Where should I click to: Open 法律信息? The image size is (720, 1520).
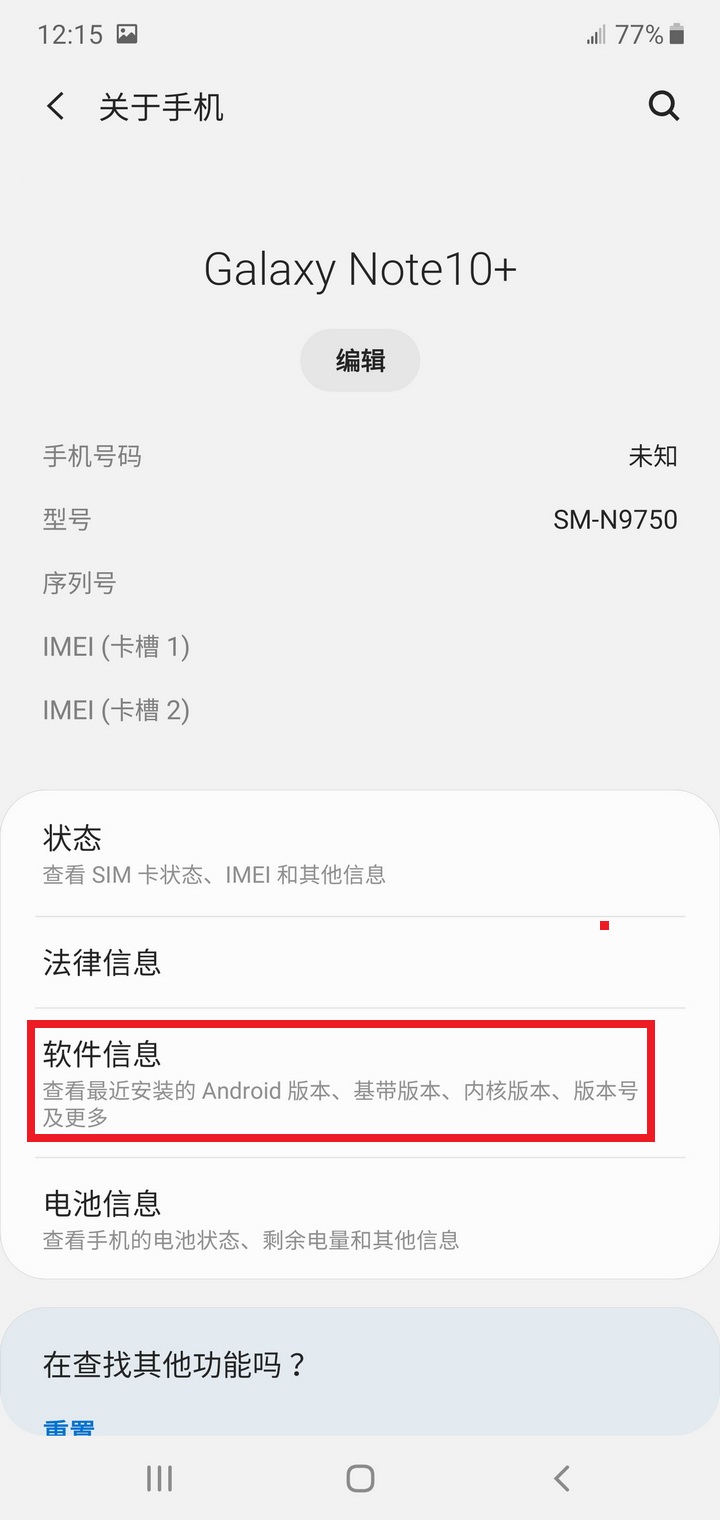360,962
